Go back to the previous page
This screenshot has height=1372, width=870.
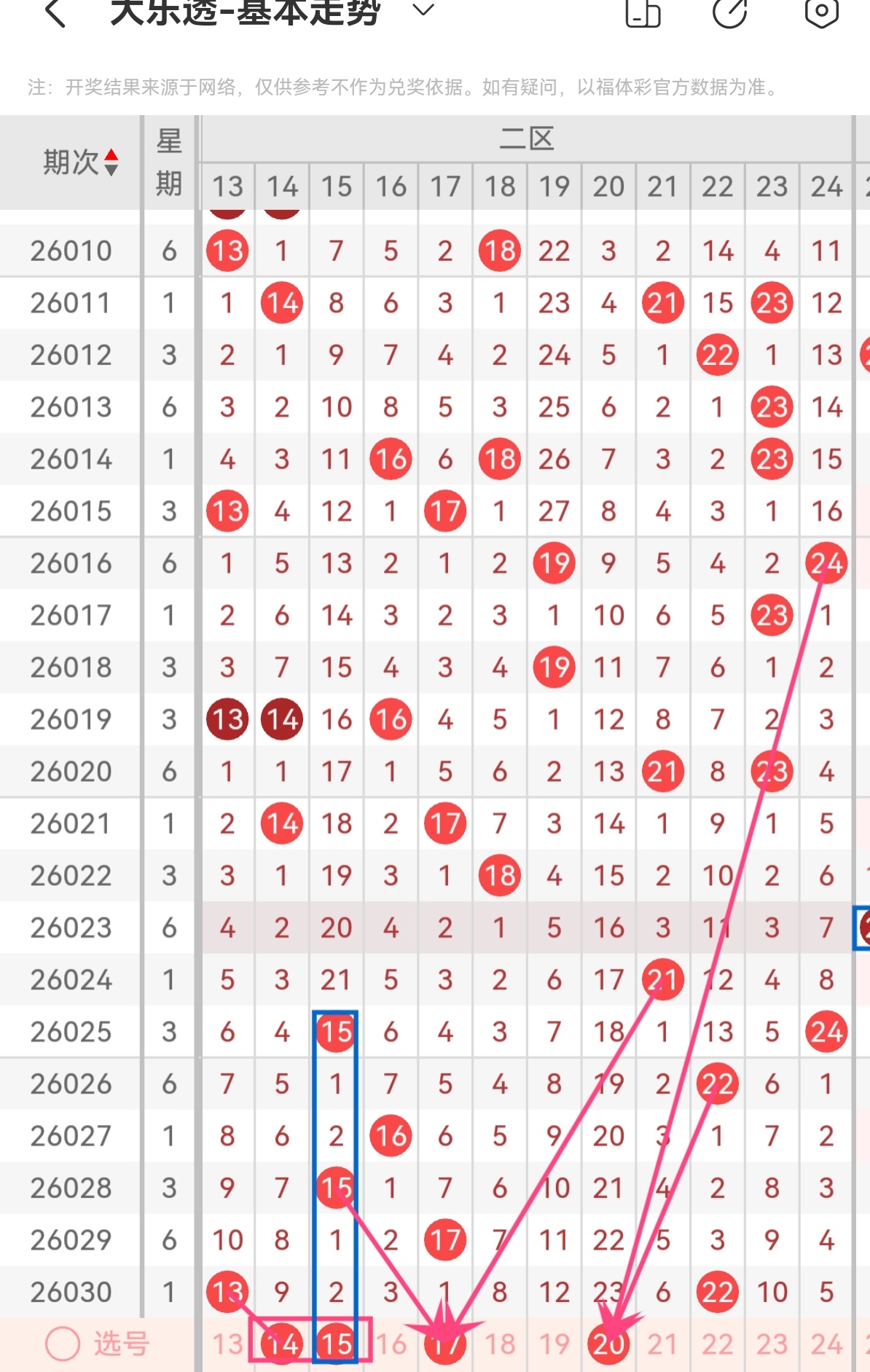point(56,13)
